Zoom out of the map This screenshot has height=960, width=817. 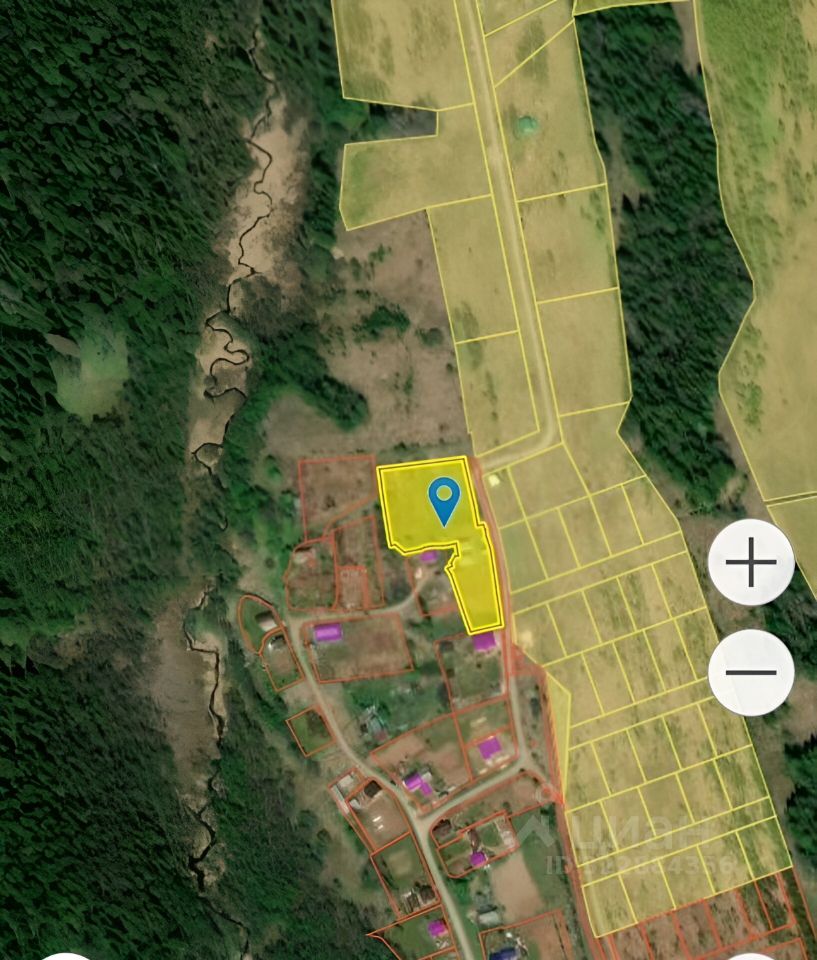point(751,672)
